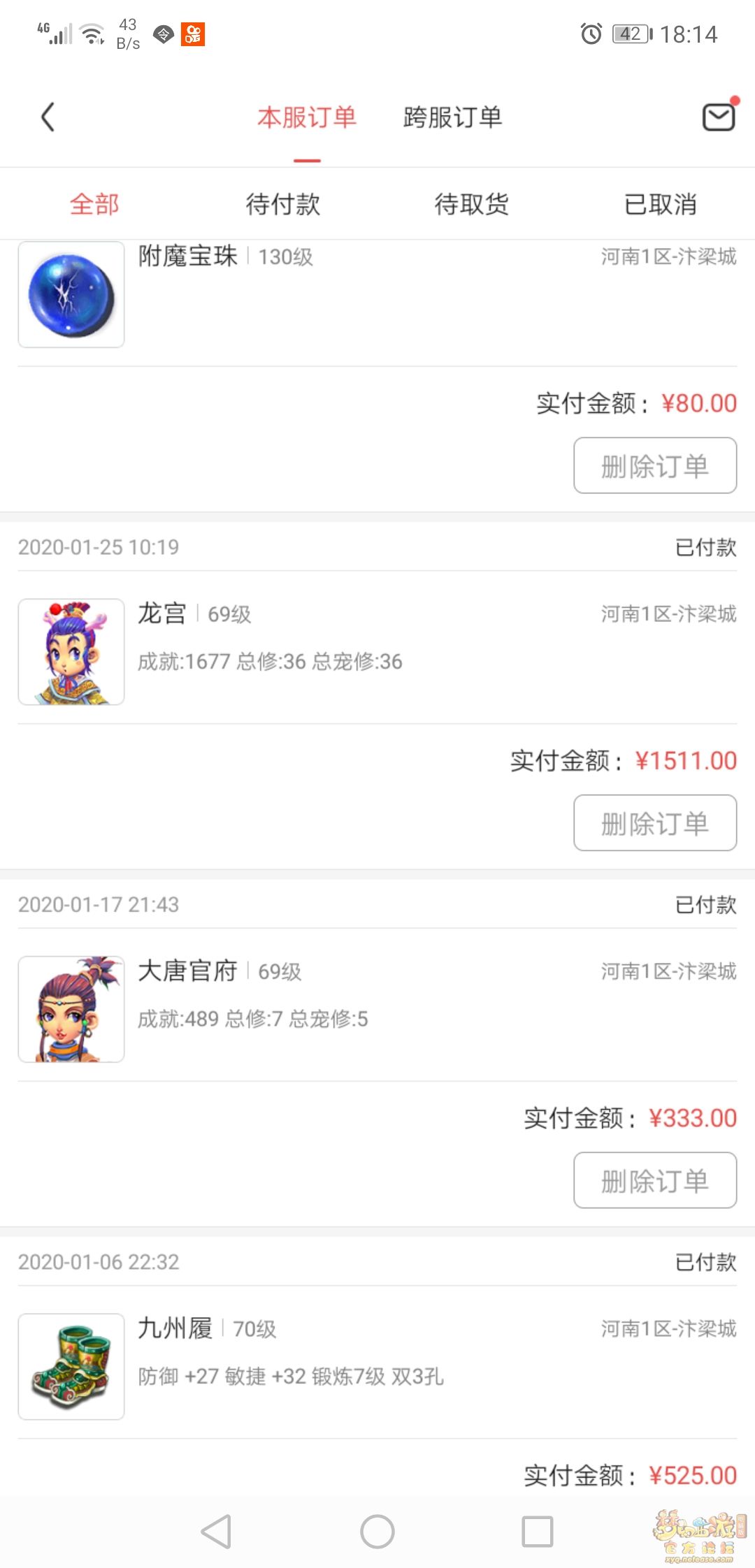Show 已取消 orders
Screen dimensions: 755x1568
[x=661, y=204]
